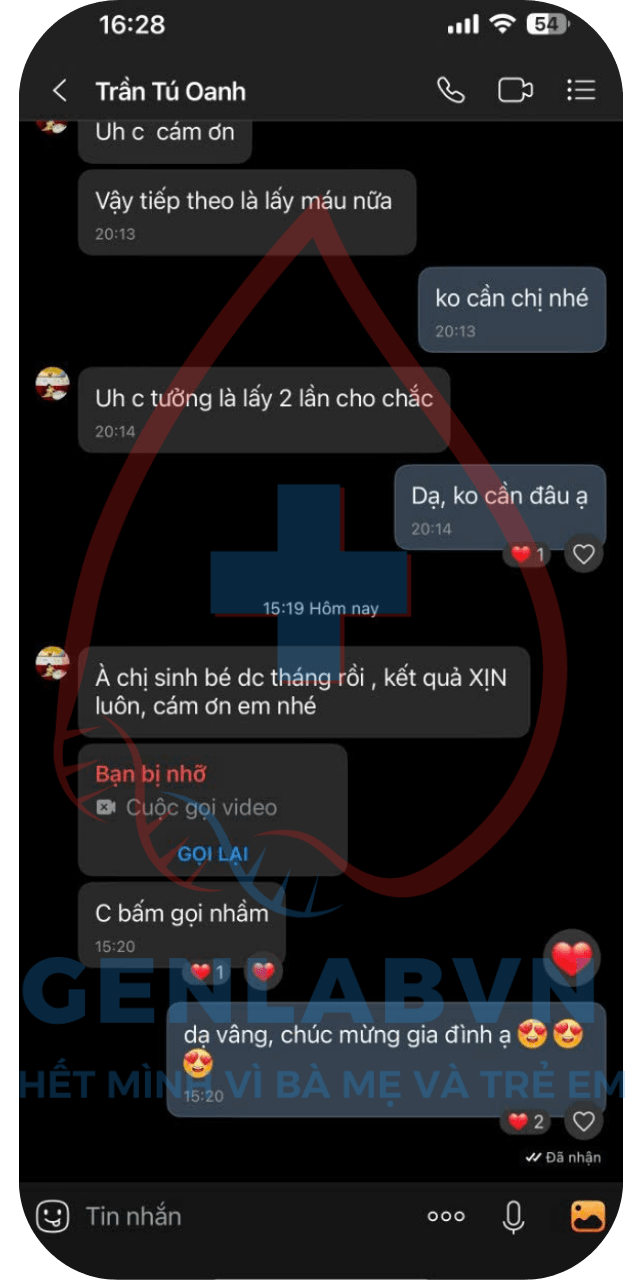
Task: Start a video call with Trần Tú Oanh
Action: tap(515, 90)
